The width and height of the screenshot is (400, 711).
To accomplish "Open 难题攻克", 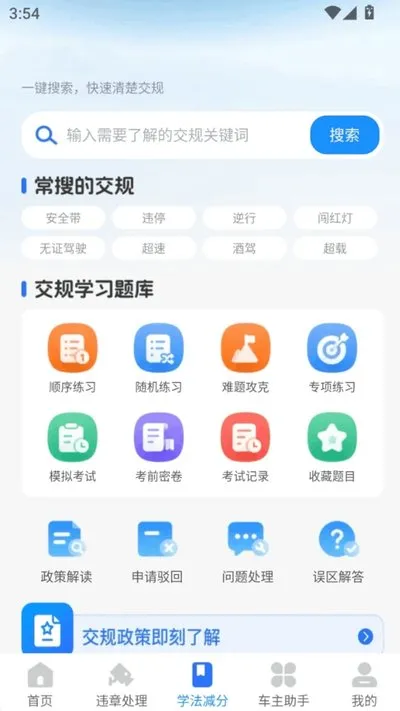I will tap(245, 358).
